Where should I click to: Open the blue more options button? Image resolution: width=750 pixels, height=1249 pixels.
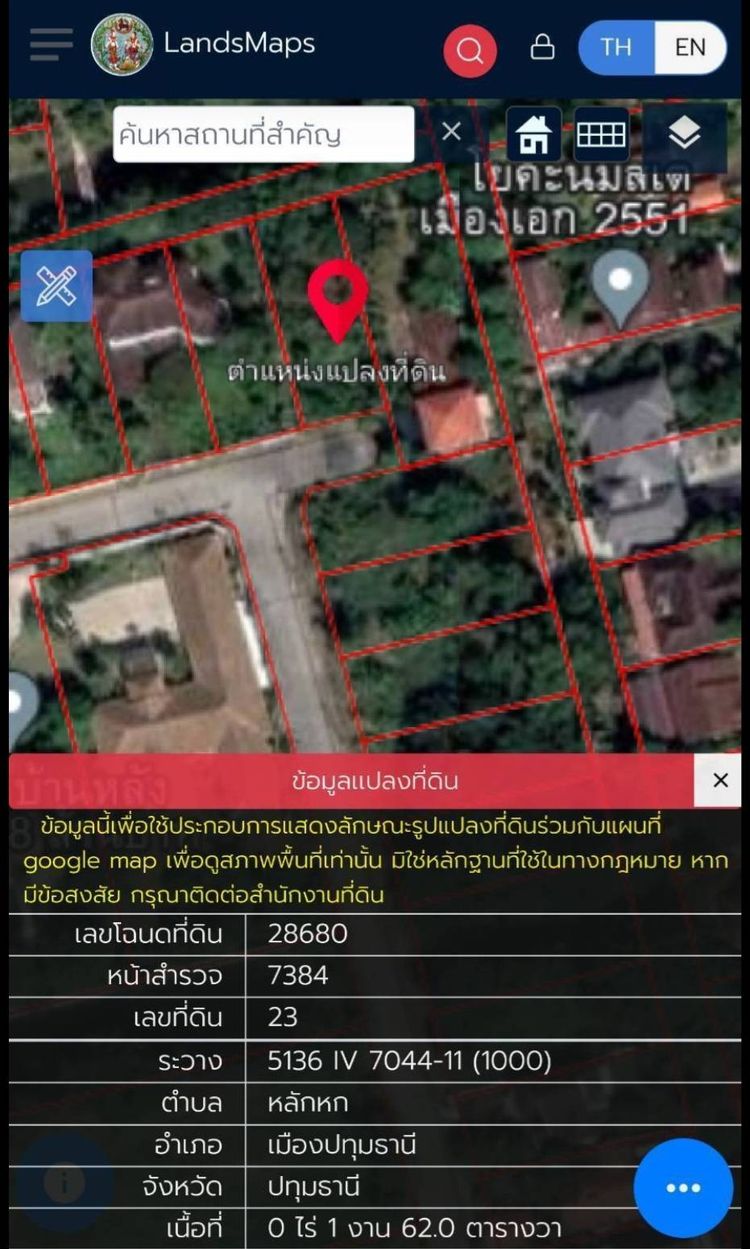[x=684, y=1187]
